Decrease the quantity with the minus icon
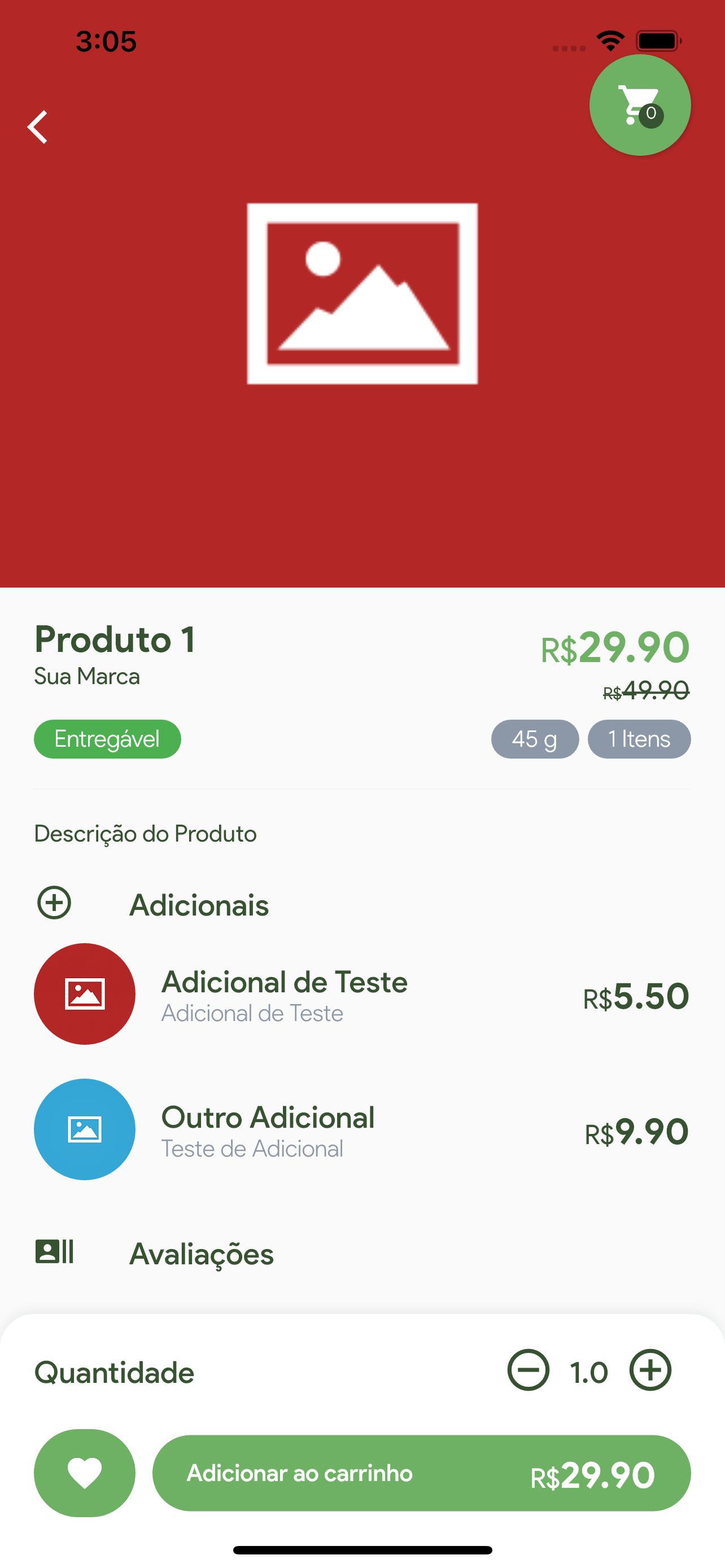This screenshot has height=1568, width=725. 529,1369
